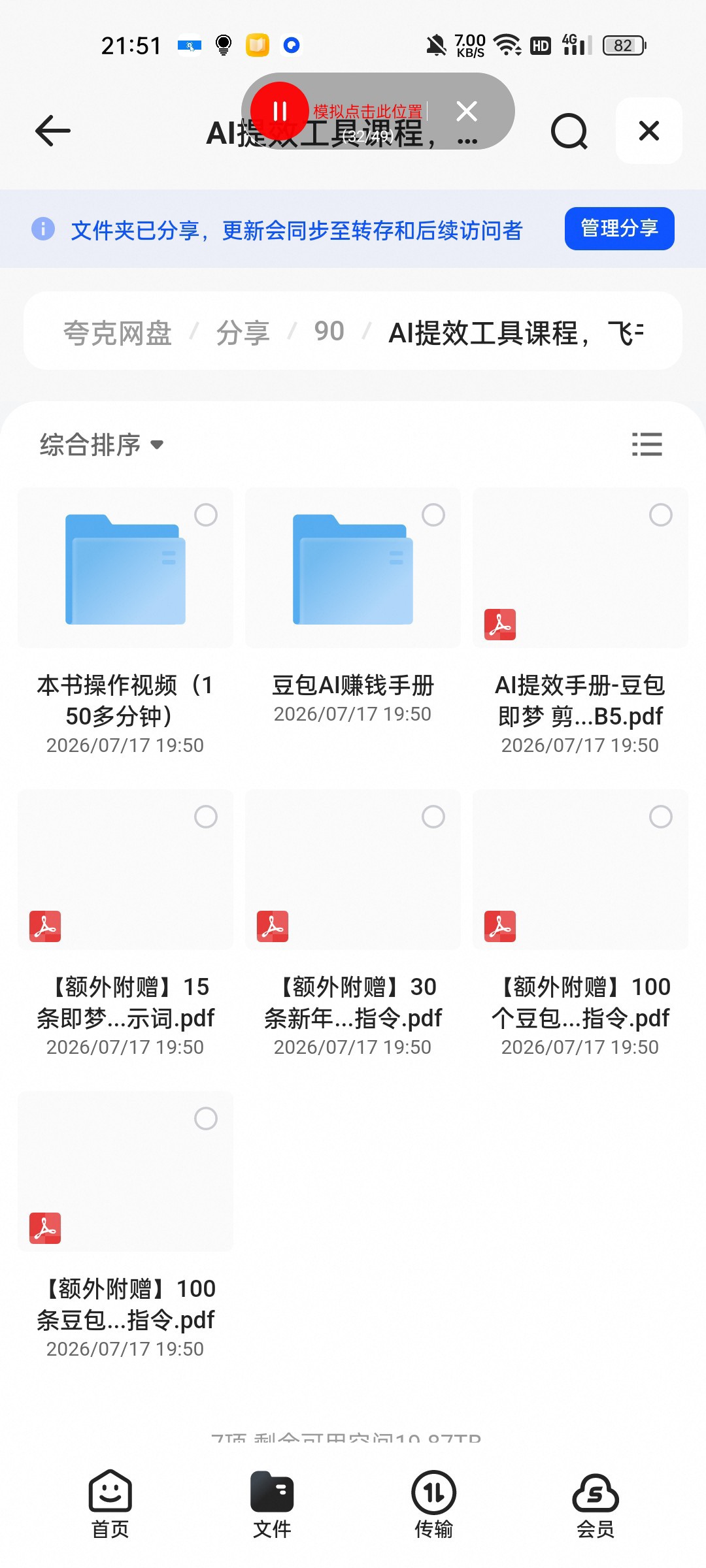The height and width of the screenshot is (1568, 706).
Task: Open the search icon in the header
Action: (x=569, y=131)
